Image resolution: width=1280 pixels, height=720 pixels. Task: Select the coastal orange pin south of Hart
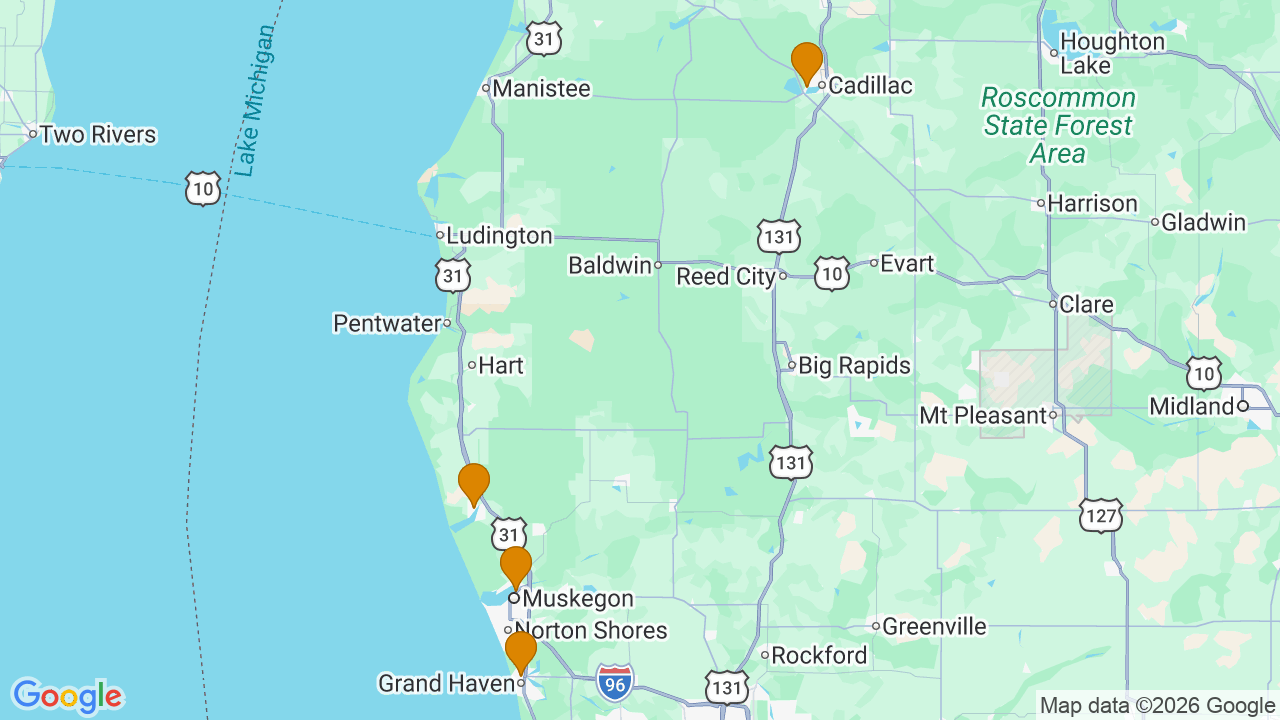473,482
